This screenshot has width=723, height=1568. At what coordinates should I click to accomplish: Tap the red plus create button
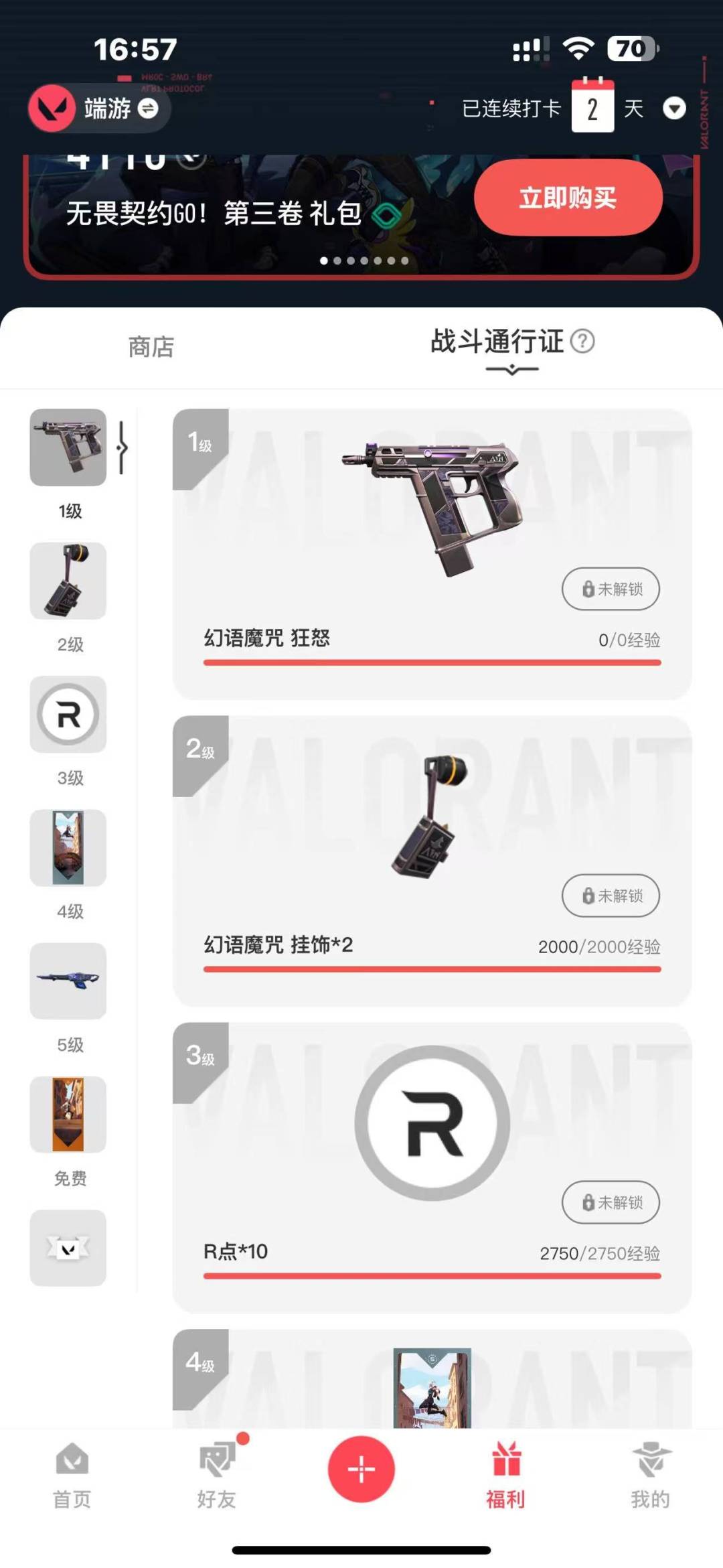[361, 1469]
